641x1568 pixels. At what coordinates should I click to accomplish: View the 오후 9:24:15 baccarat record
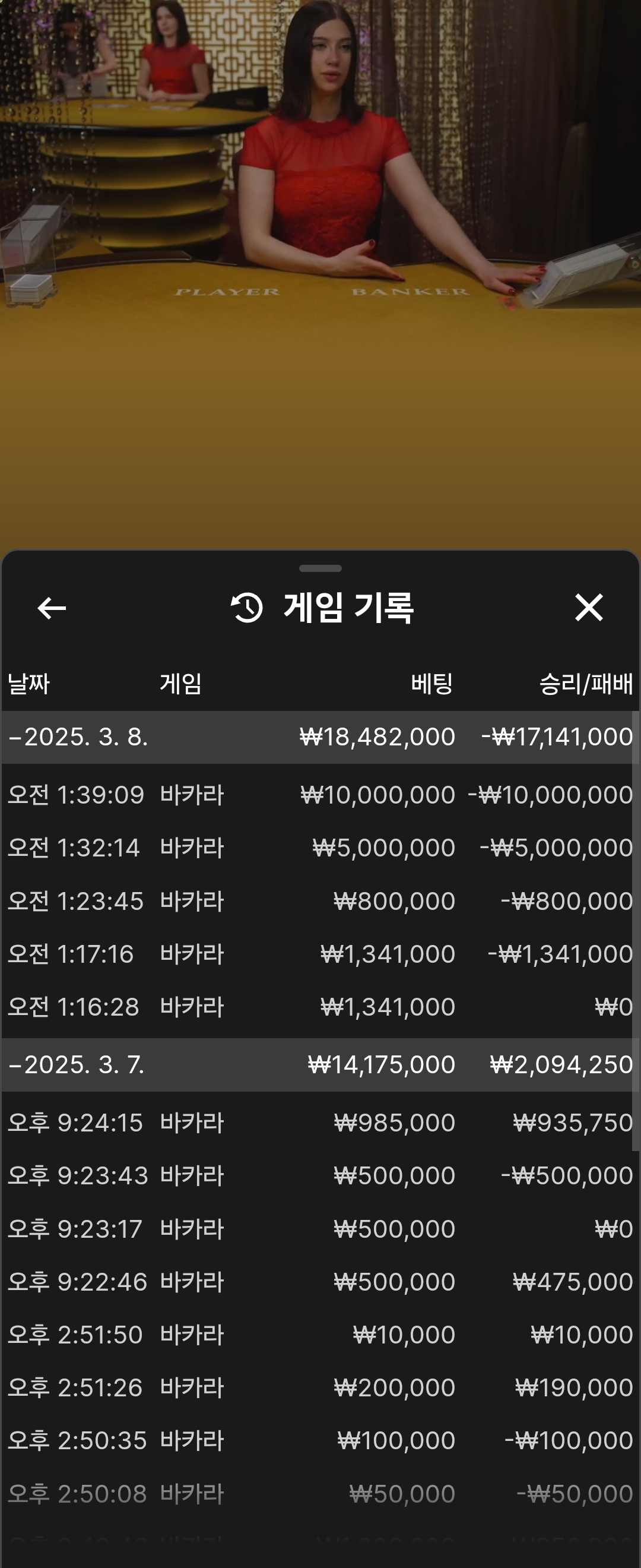pyautogui.click(x=320, y=1123)
